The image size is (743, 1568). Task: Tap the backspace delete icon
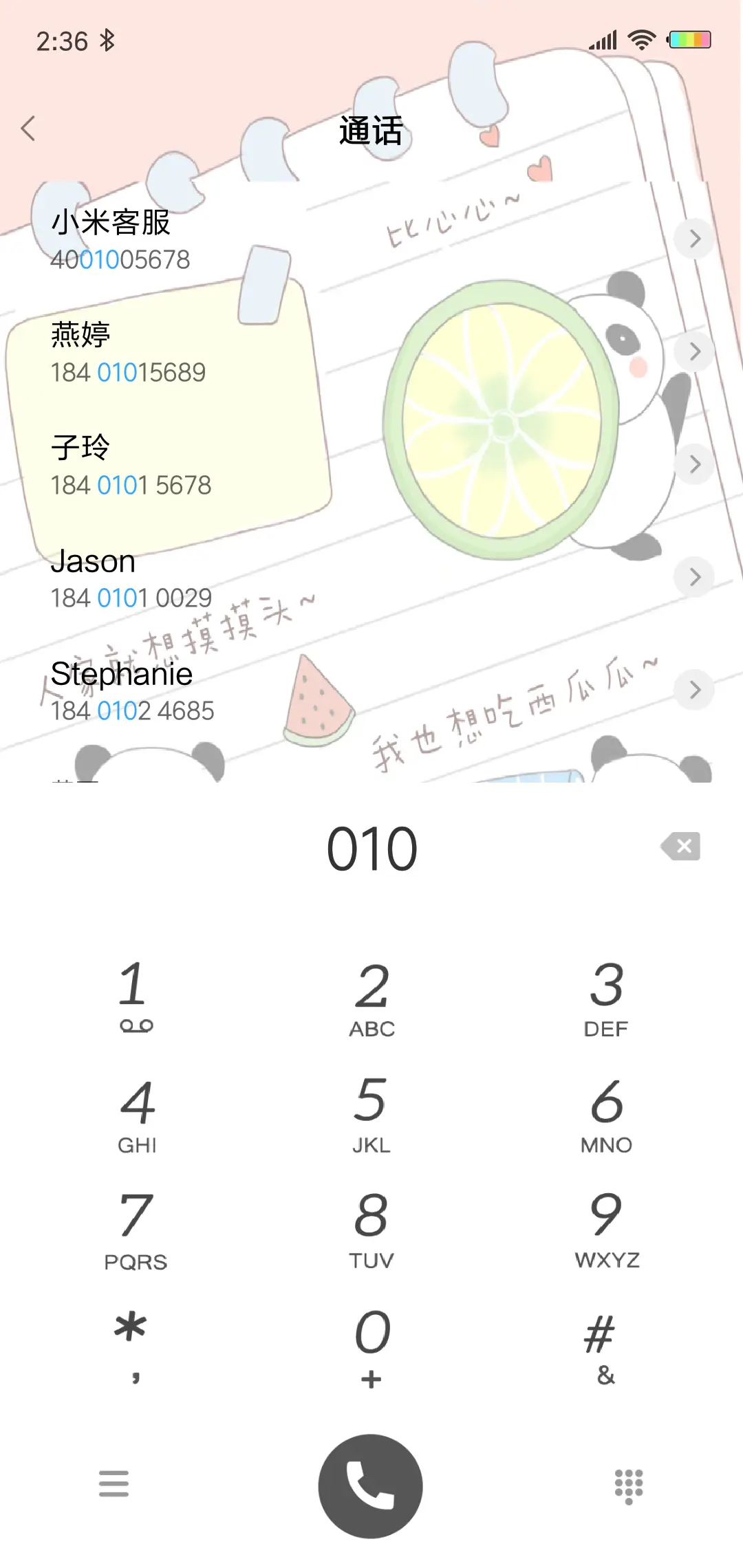coord(682,847)
